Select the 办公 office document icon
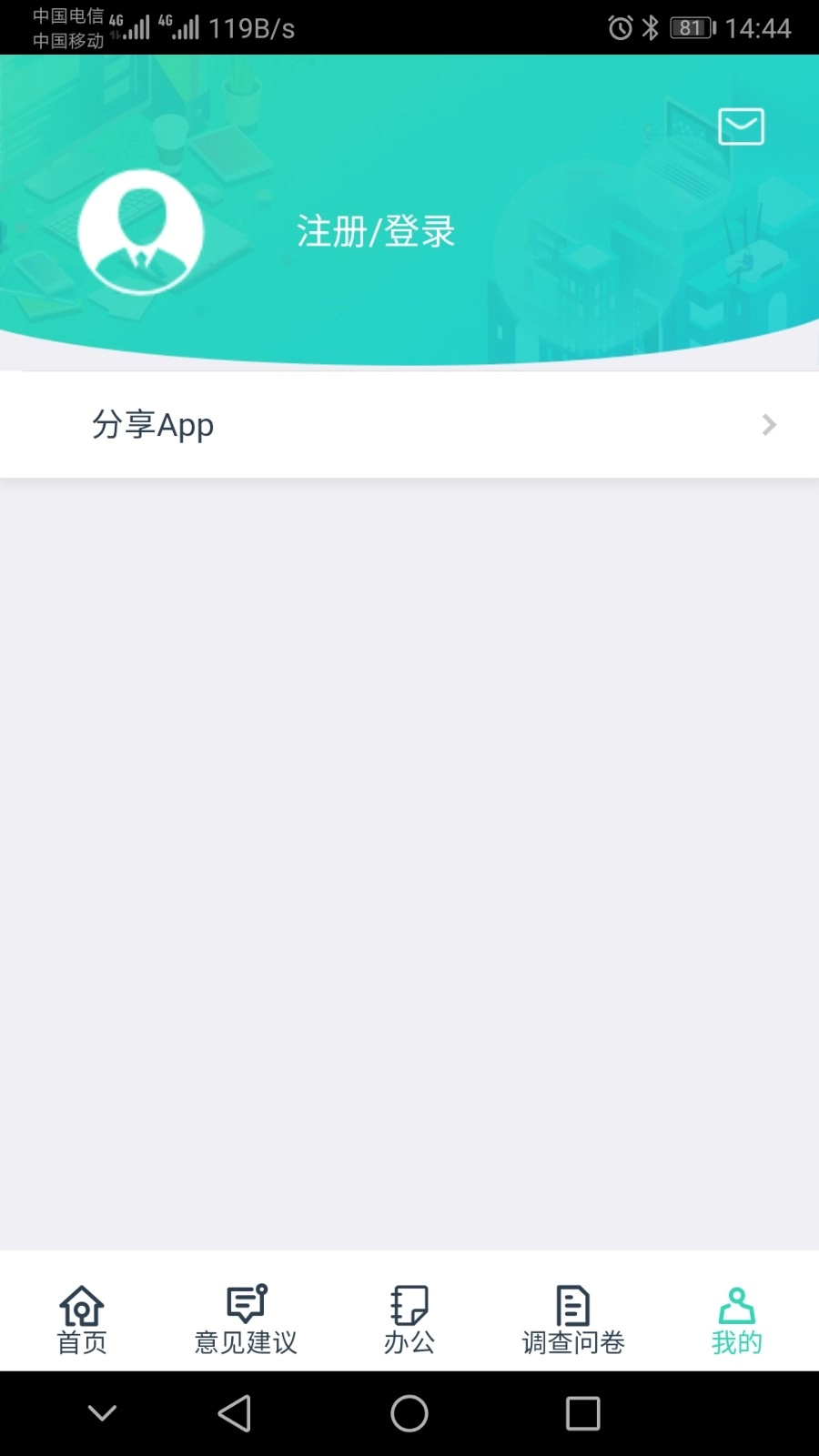Viewport: 819px width, 1456px height. 409,1304
